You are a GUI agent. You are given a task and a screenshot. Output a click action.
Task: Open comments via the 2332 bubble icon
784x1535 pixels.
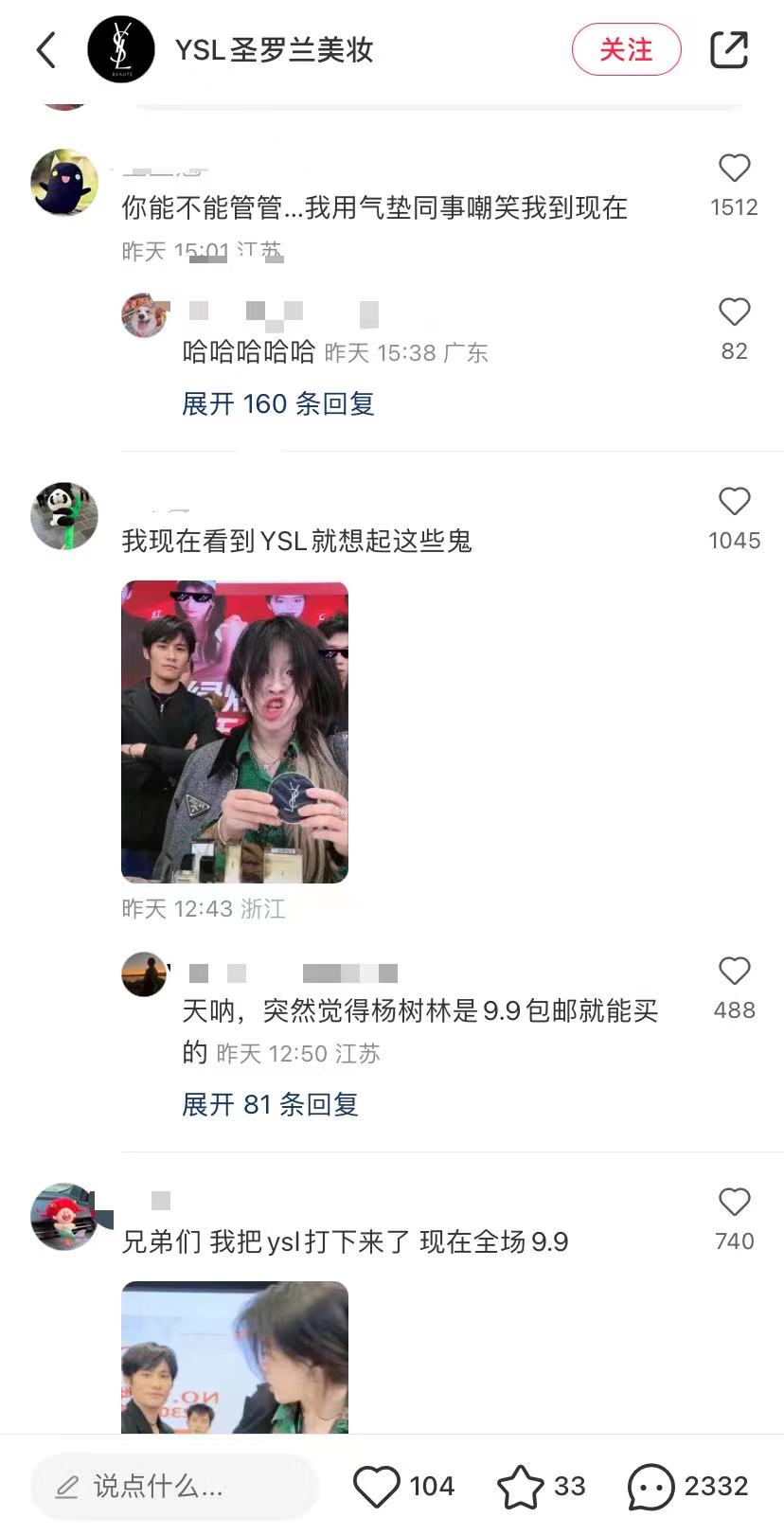pyautogui.click(x=650, y=1486)
